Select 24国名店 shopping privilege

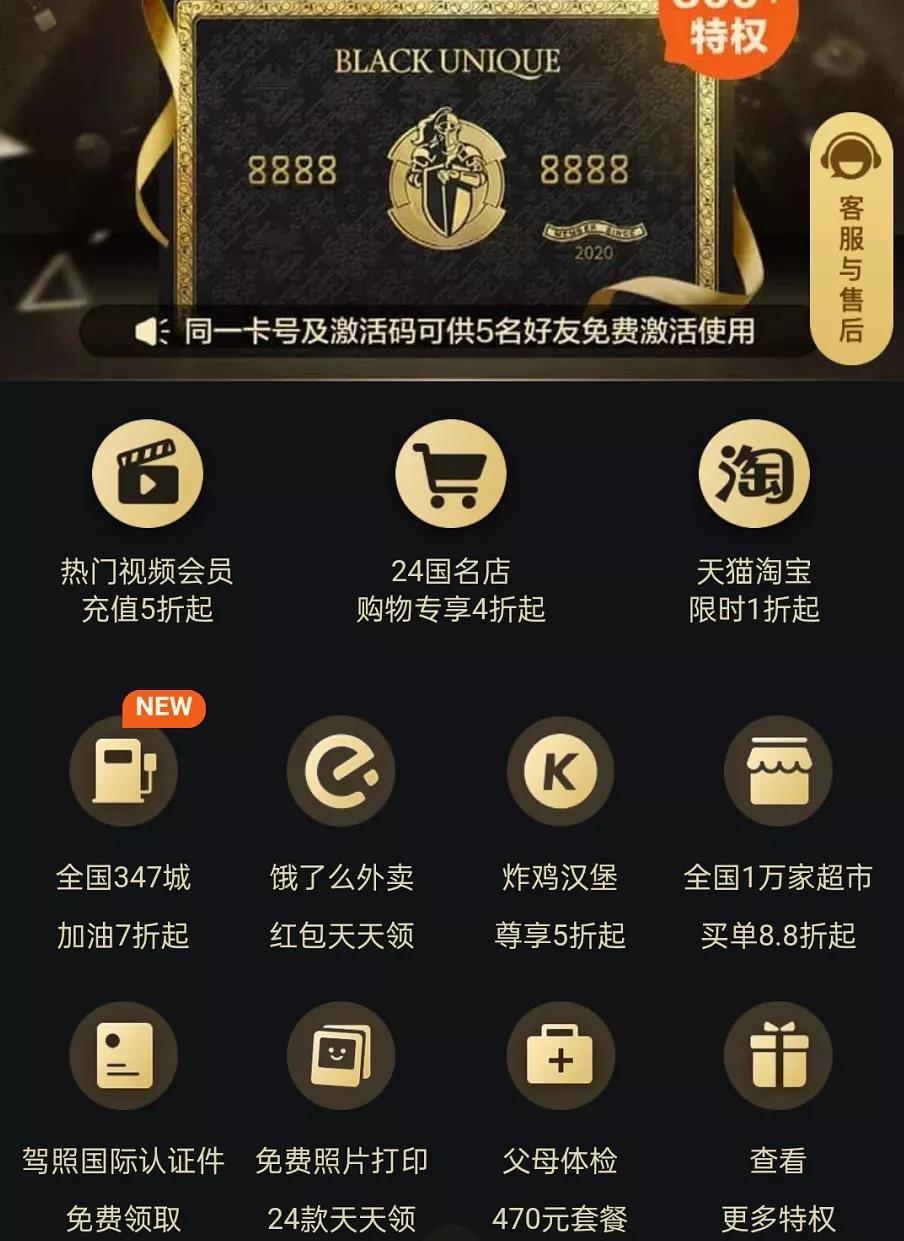tap(450, 474)
